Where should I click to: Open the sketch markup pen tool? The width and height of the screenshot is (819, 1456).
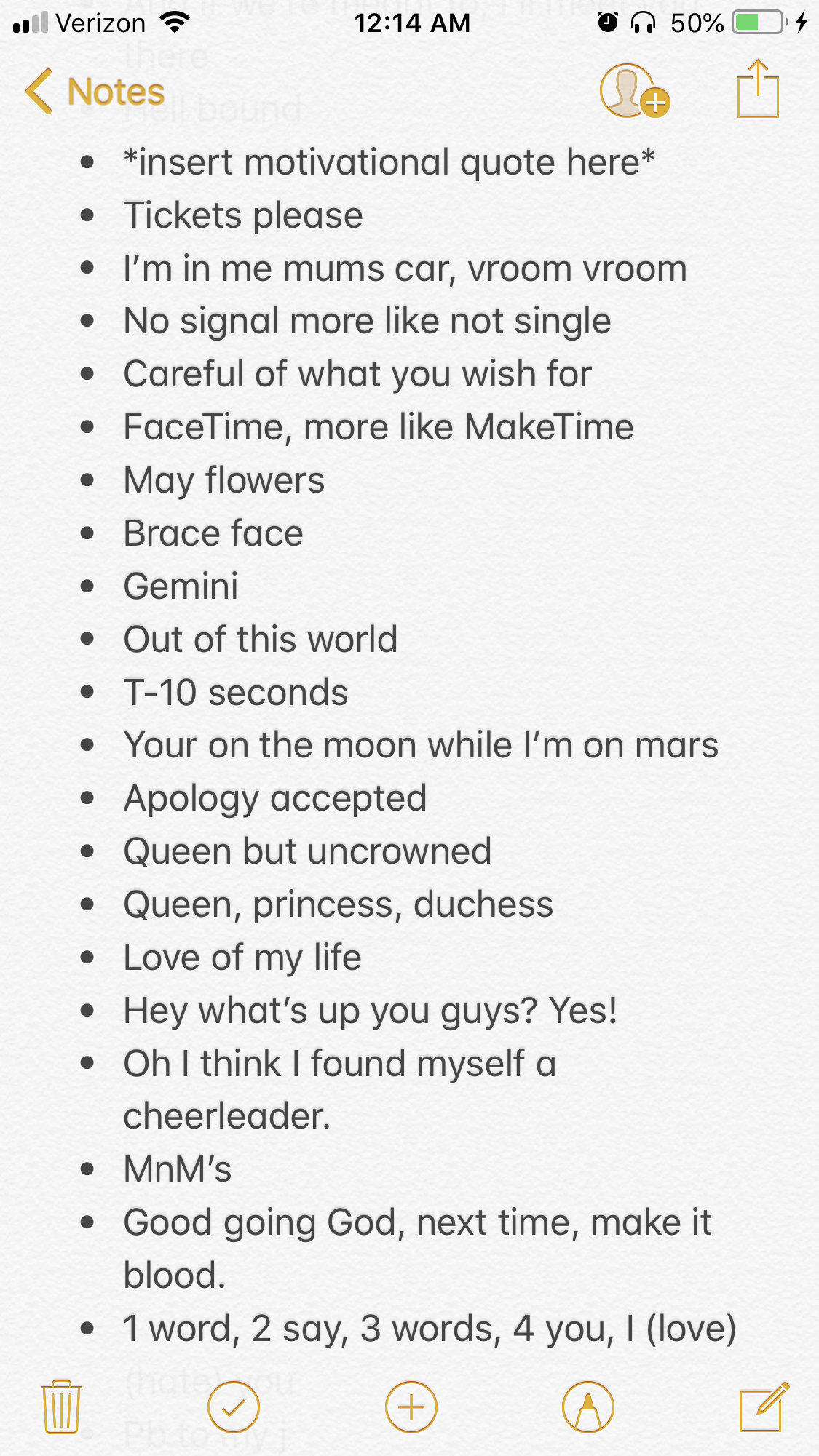(588, 1407)
